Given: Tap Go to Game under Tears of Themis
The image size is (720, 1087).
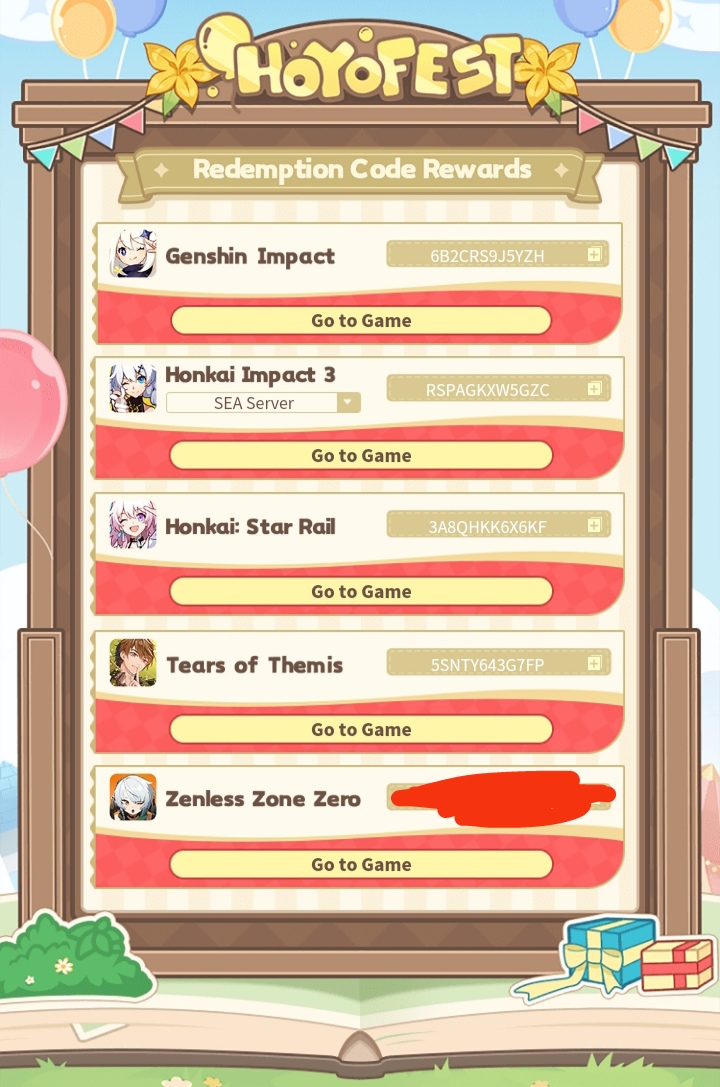Looking at the screenshot, I should coord(361,730).
